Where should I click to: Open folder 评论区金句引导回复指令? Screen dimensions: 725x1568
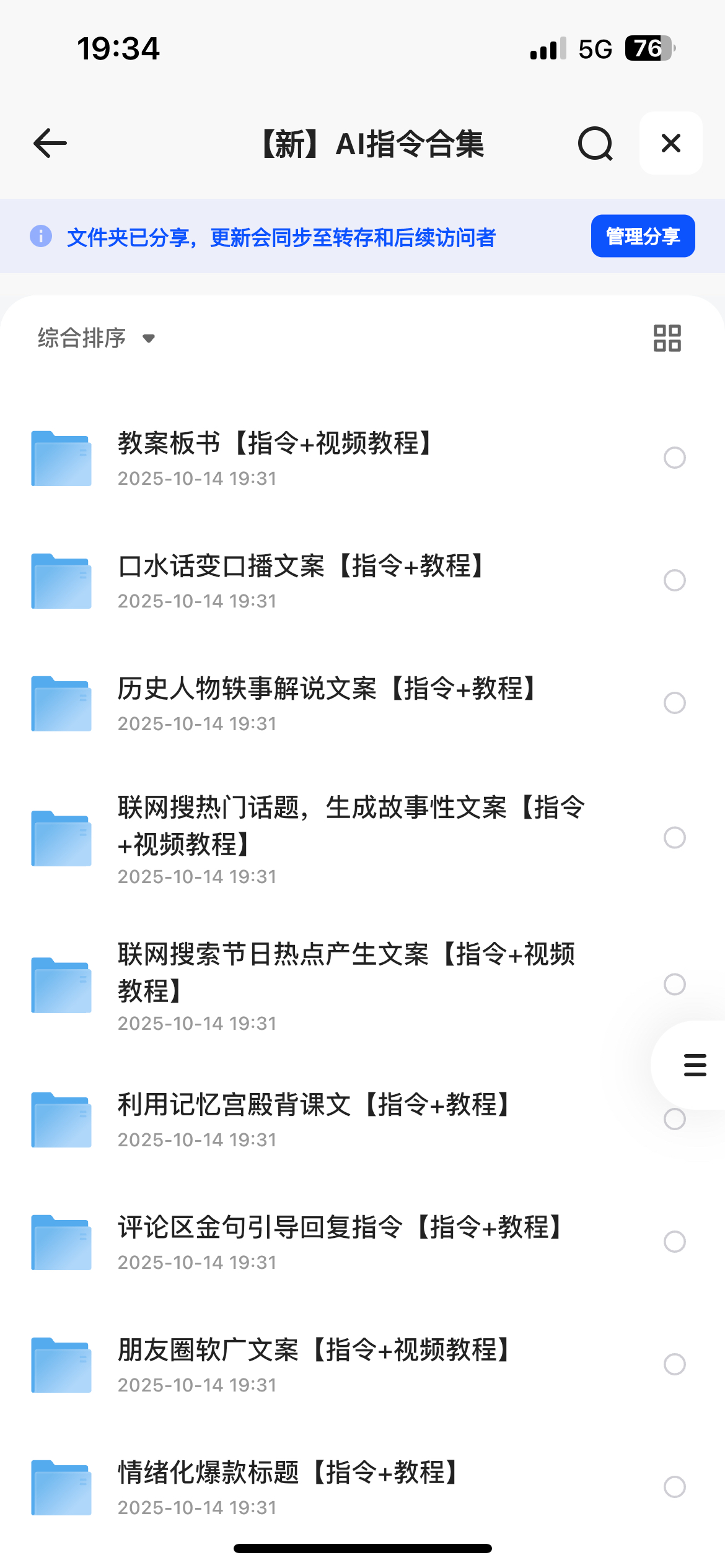[340, 1242]
